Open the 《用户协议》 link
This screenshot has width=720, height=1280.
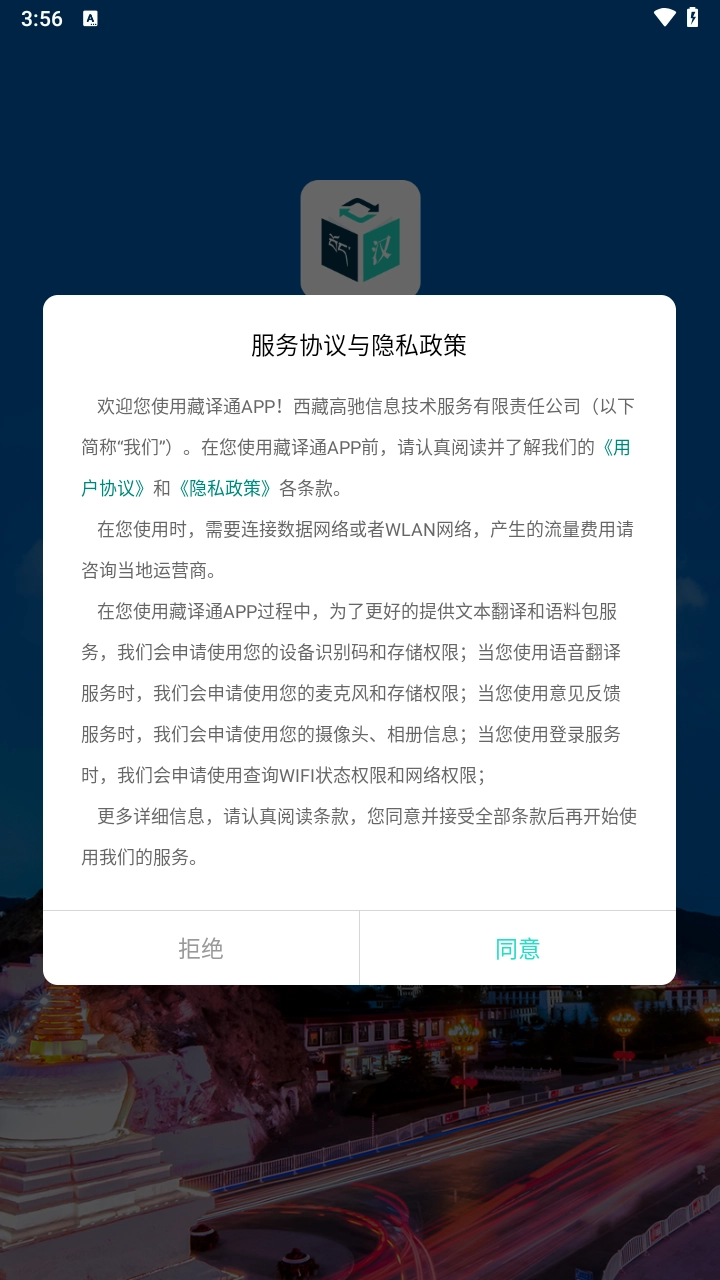point(113,488)
